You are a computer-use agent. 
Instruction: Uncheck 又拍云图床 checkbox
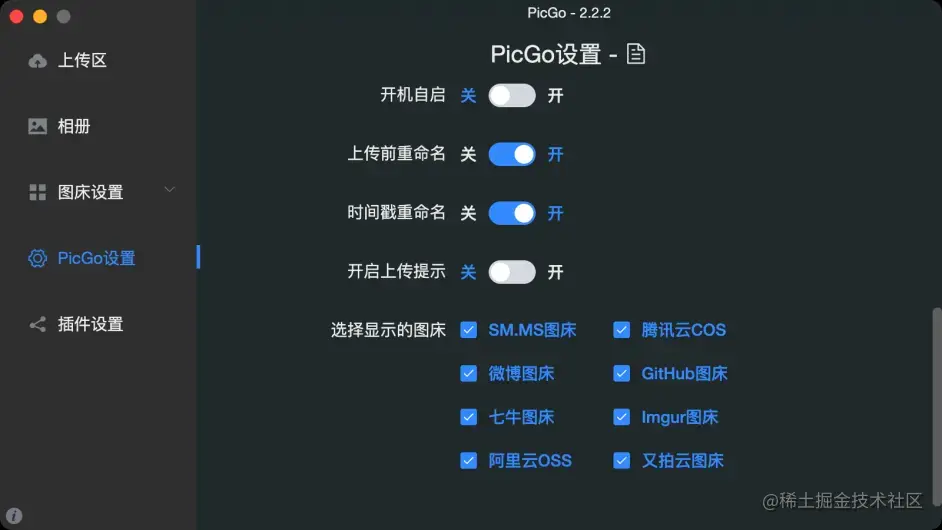[621, 460]
